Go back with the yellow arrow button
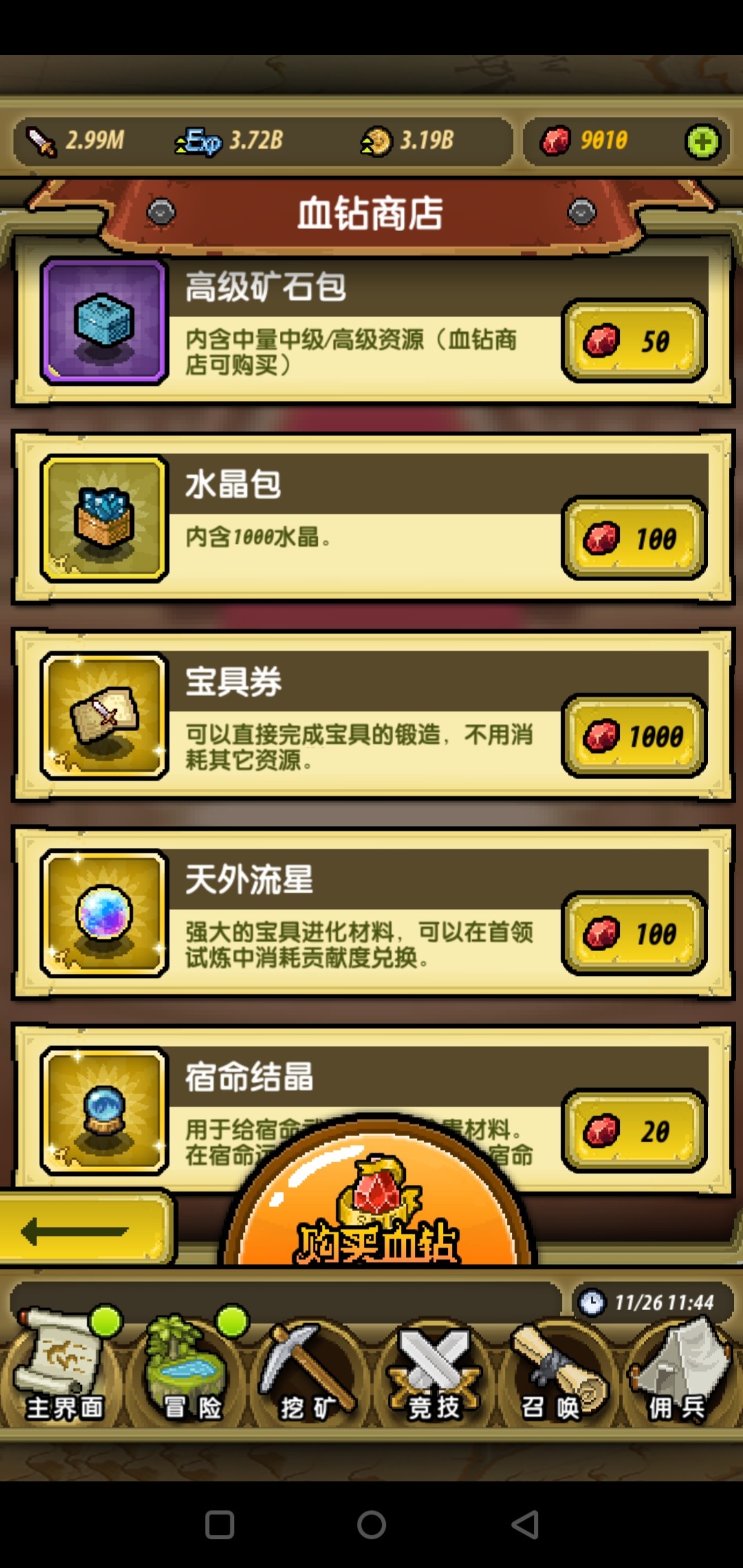The image size is (743, 1568). point(84,1230)
